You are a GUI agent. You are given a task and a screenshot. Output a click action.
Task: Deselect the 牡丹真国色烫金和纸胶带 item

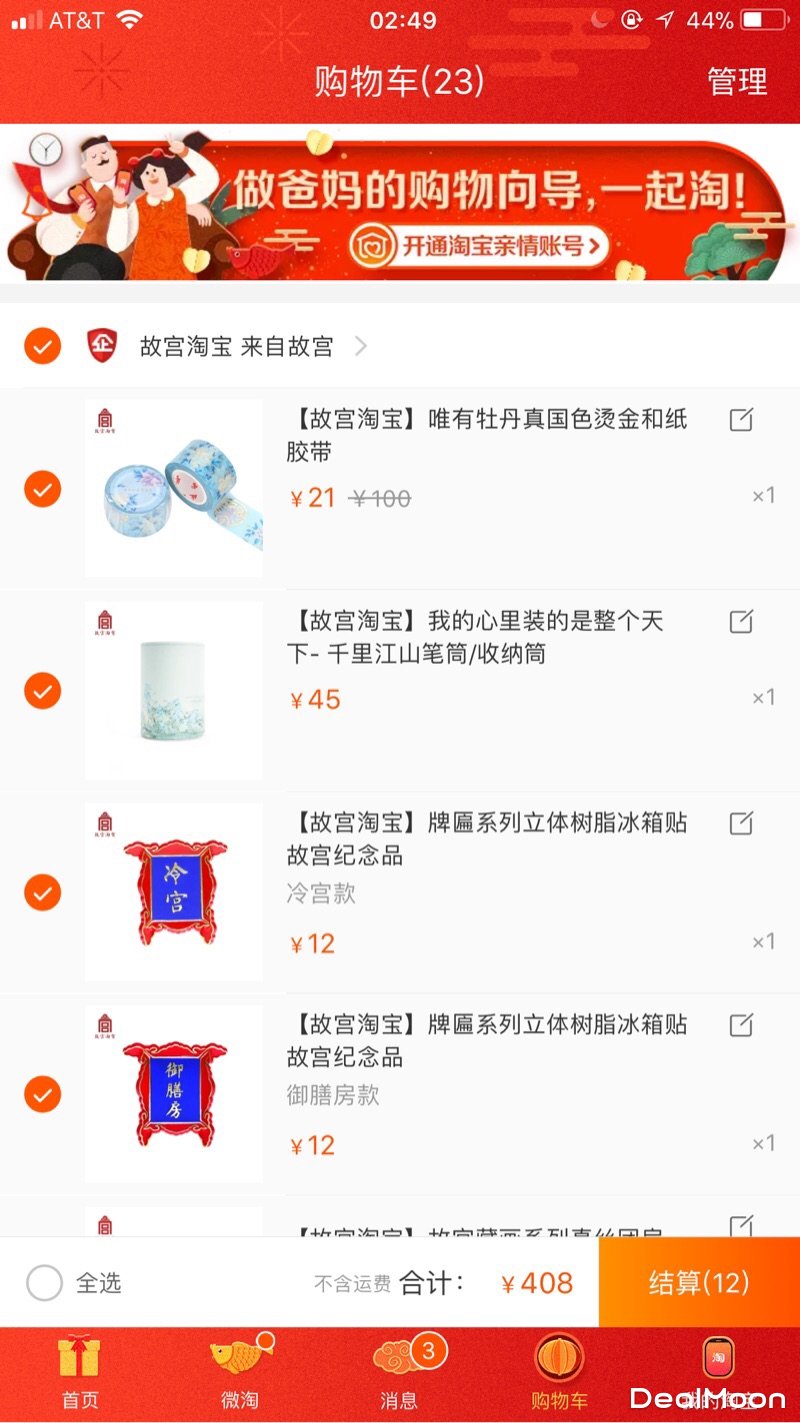(43, 489)
